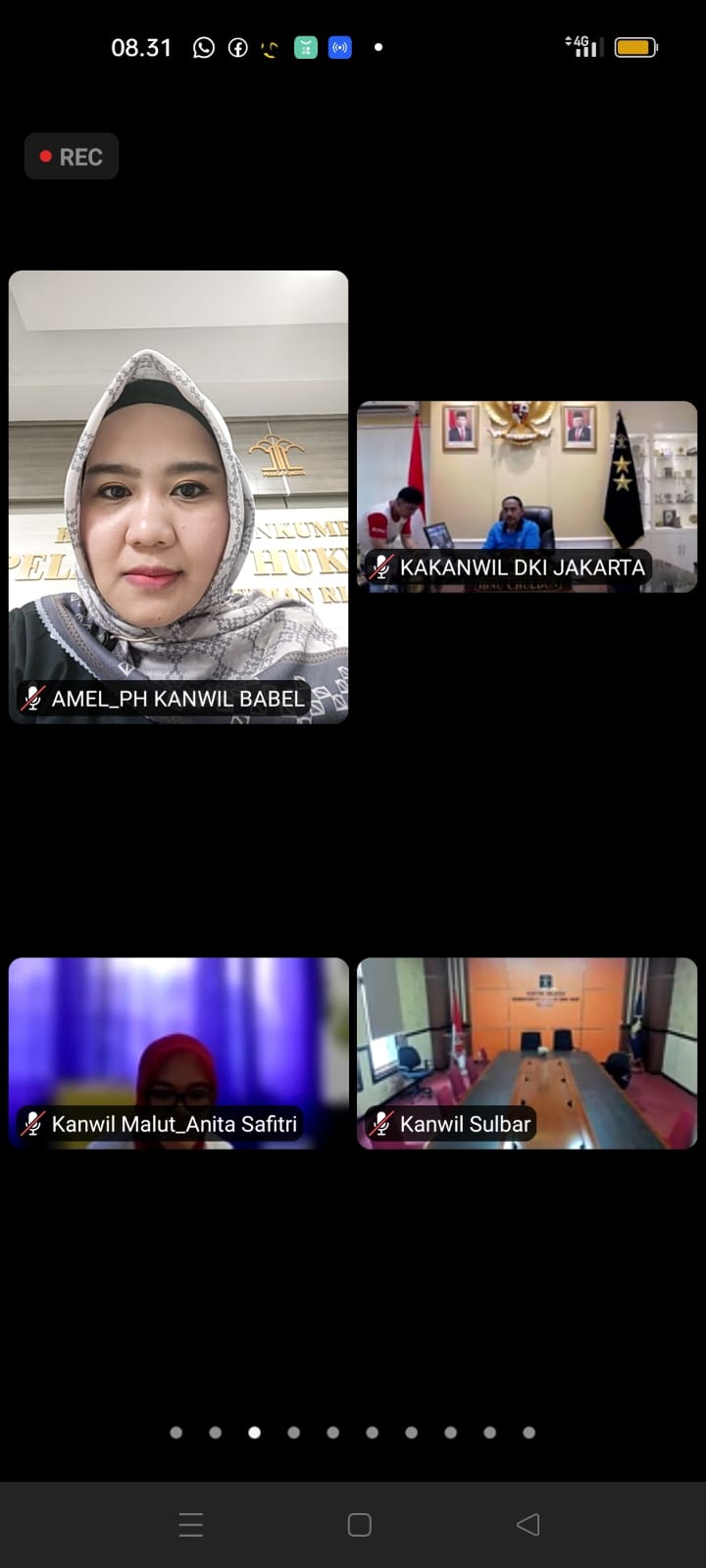The height and width of the screenshot is (1568, 706).
Task: Tap the REC recording indicator
Action: [x=72, y=157]
